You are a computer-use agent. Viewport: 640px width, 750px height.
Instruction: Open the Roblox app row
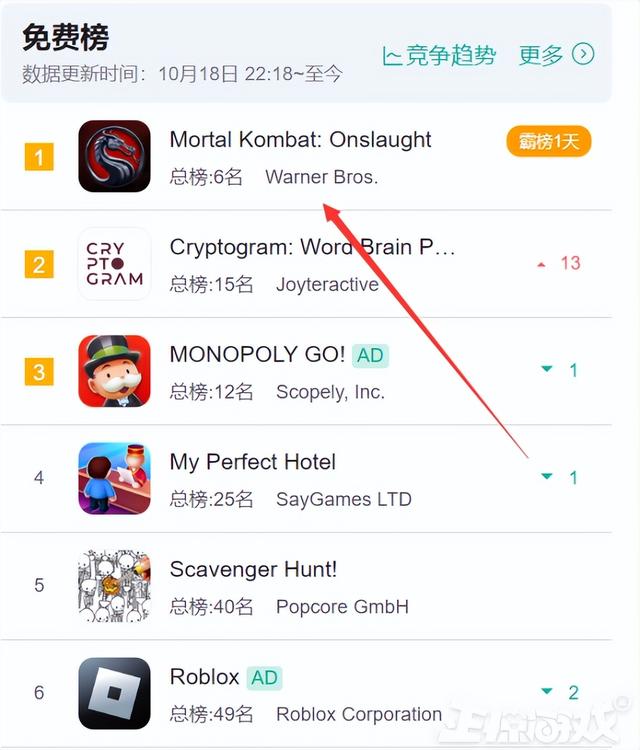(x=205, y=677)
